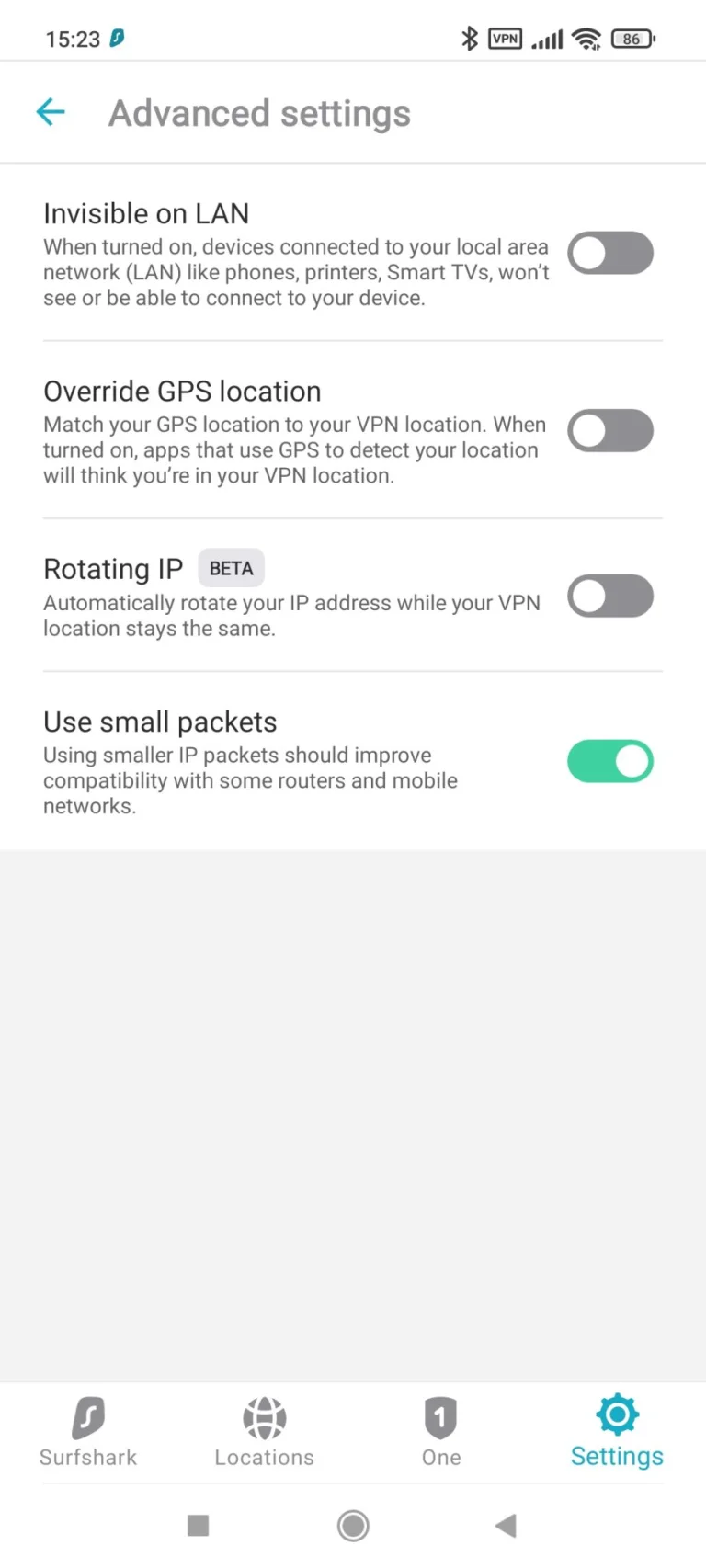
Task: Open Wi-Fi status icon in status bar
Action: click(x=586, y=39)
